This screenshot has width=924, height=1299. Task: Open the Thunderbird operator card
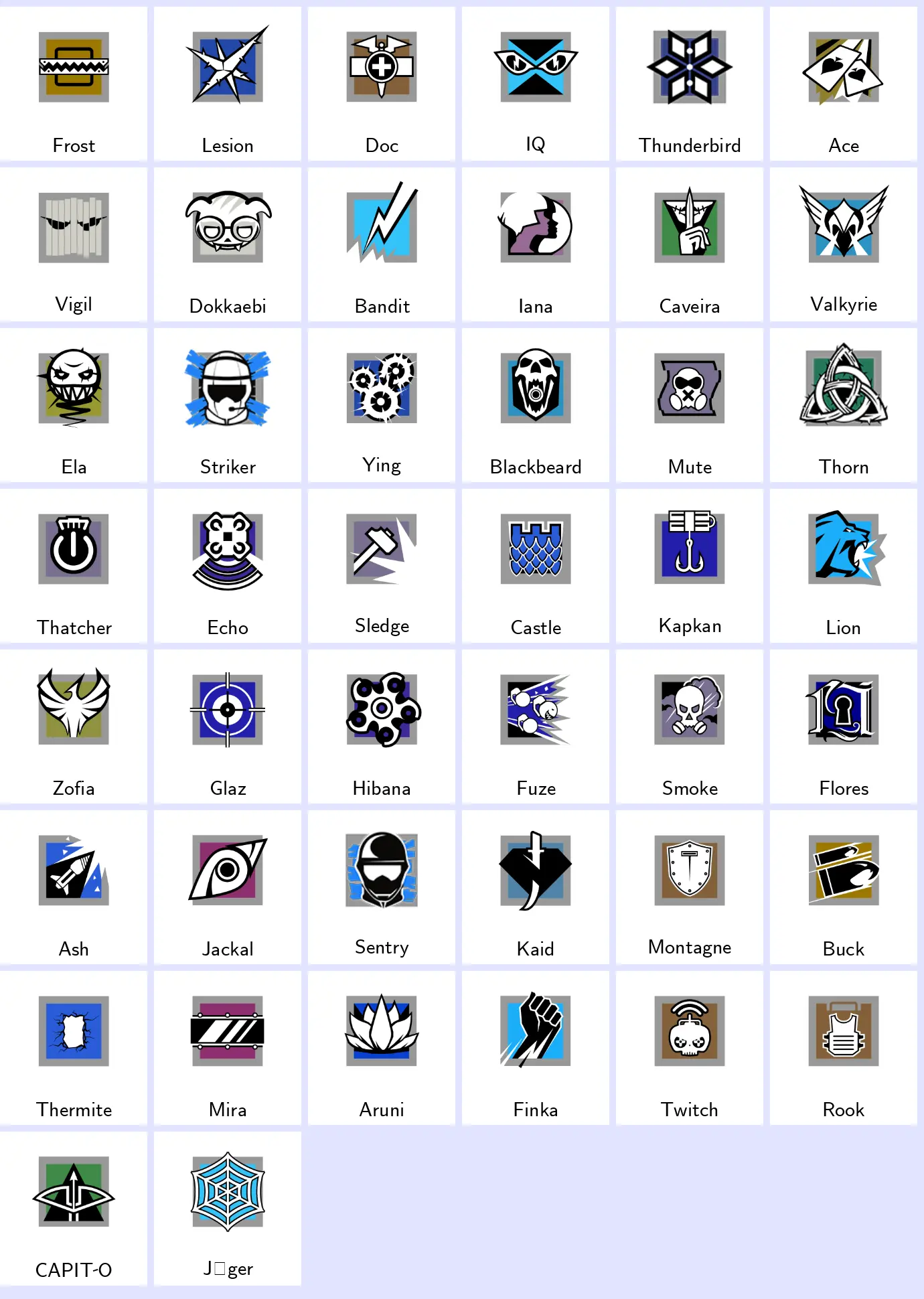point(690,84)
